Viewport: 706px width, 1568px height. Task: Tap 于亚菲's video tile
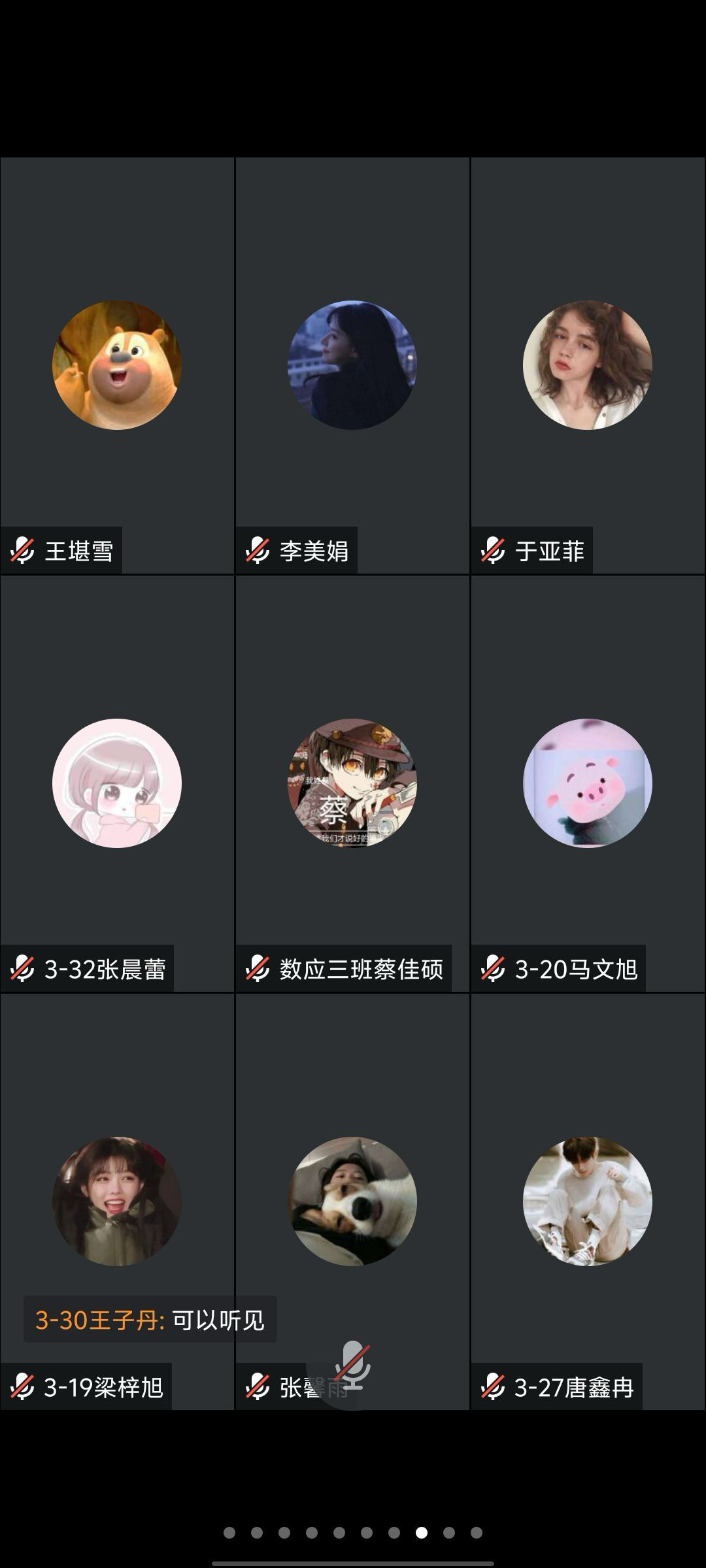[588, 365]
